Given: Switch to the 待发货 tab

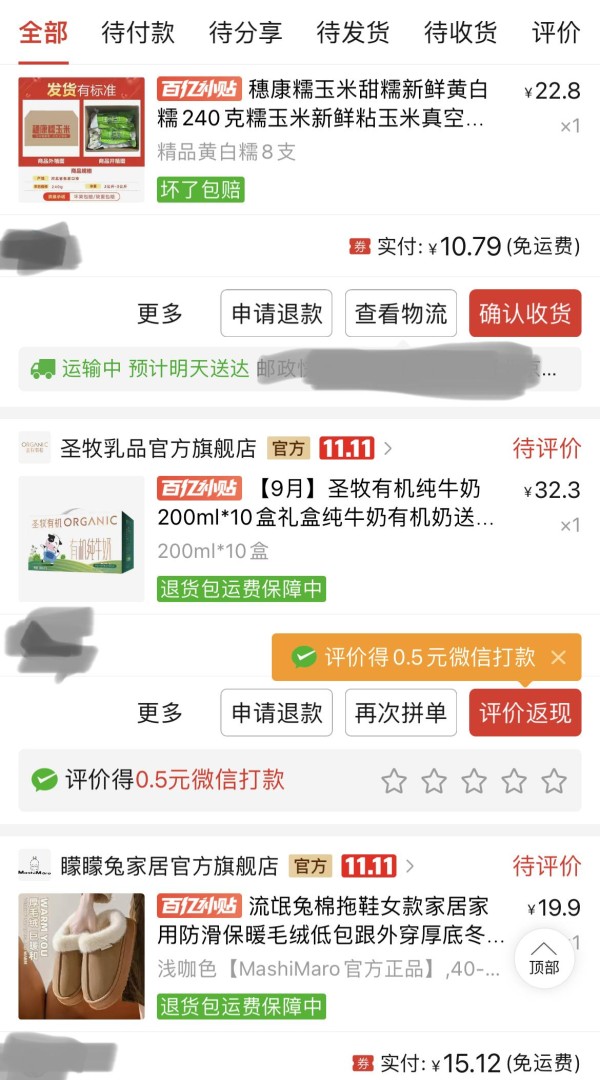Looking at the screenshot, I should tap(353, 32).
